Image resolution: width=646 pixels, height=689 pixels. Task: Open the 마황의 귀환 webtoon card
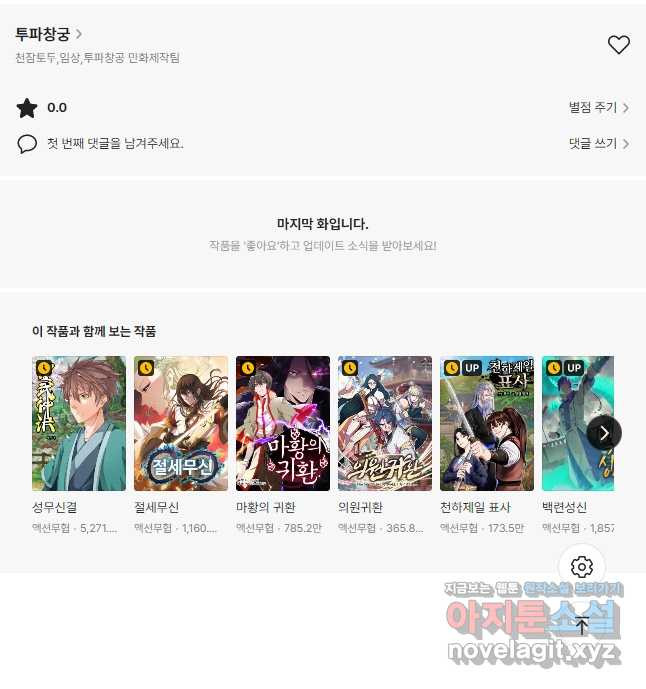(283, 423)
